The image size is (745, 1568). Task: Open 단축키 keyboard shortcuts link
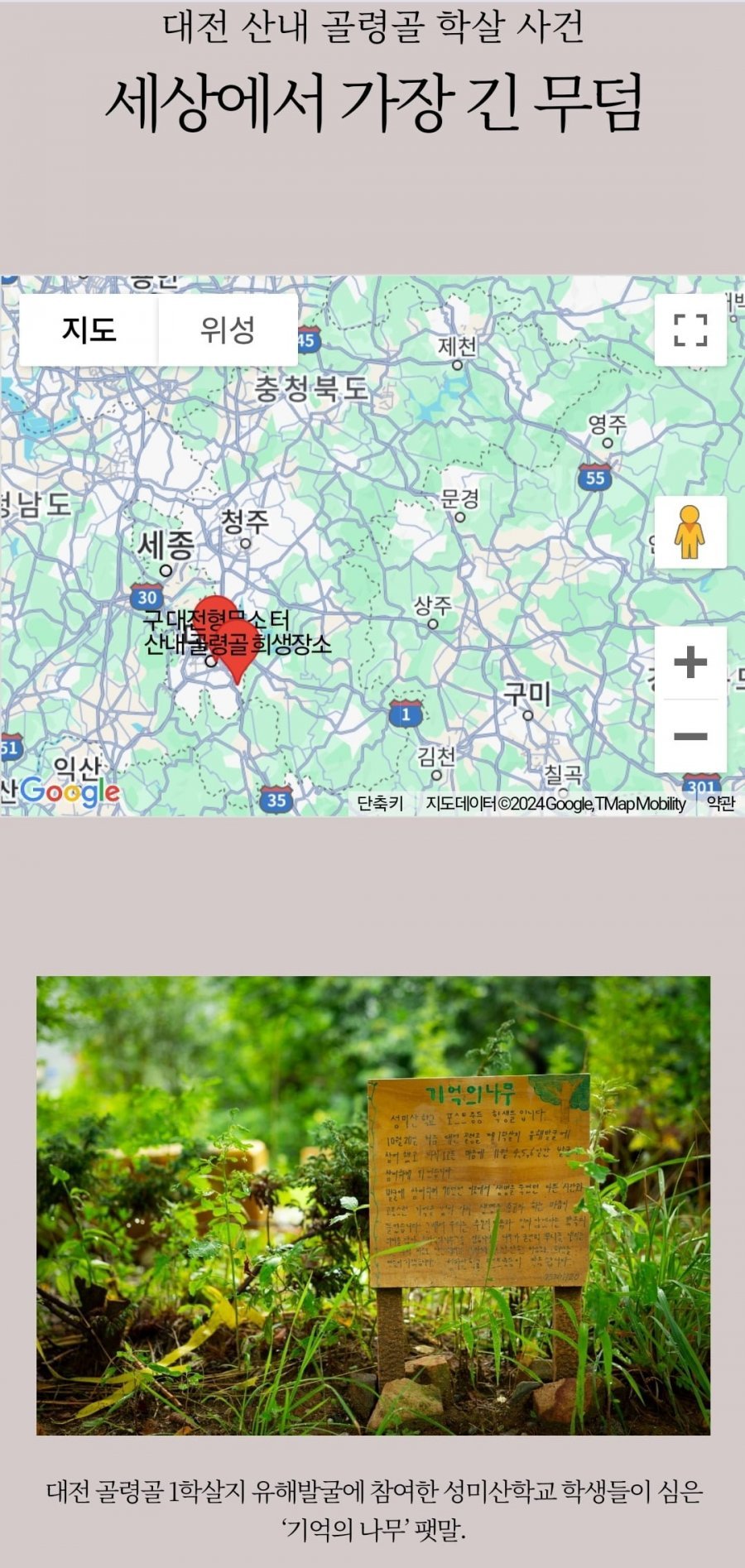[x=380, y=803]
